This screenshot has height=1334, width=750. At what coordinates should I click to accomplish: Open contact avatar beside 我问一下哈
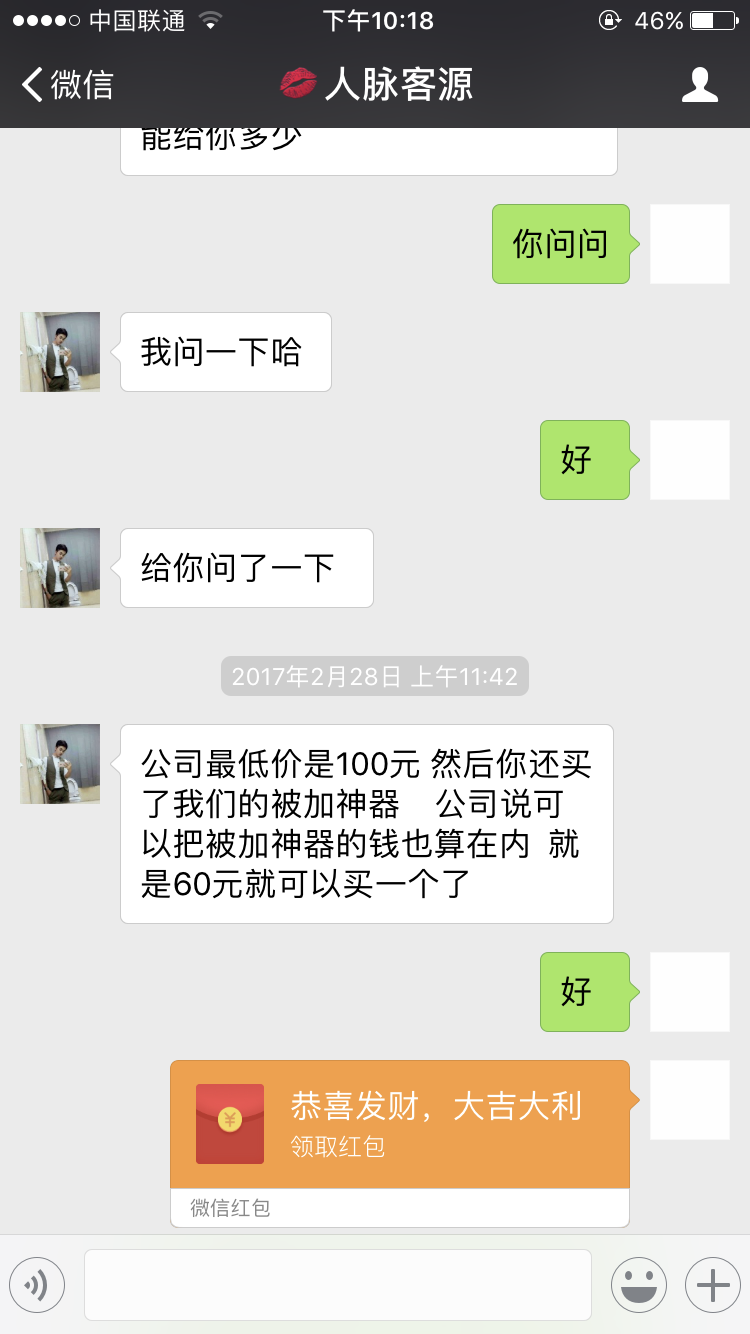60,352
